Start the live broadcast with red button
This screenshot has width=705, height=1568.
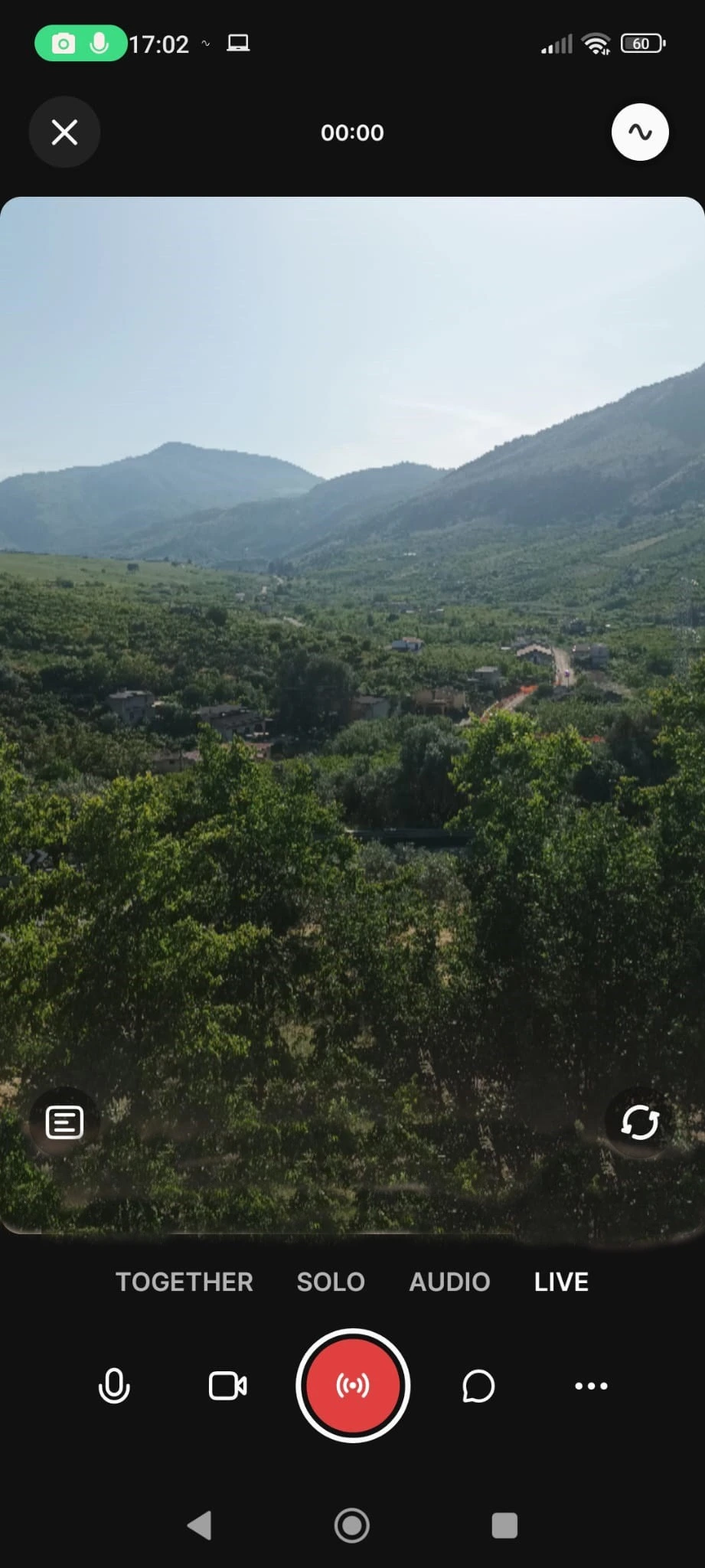[x=353, y=1386]
